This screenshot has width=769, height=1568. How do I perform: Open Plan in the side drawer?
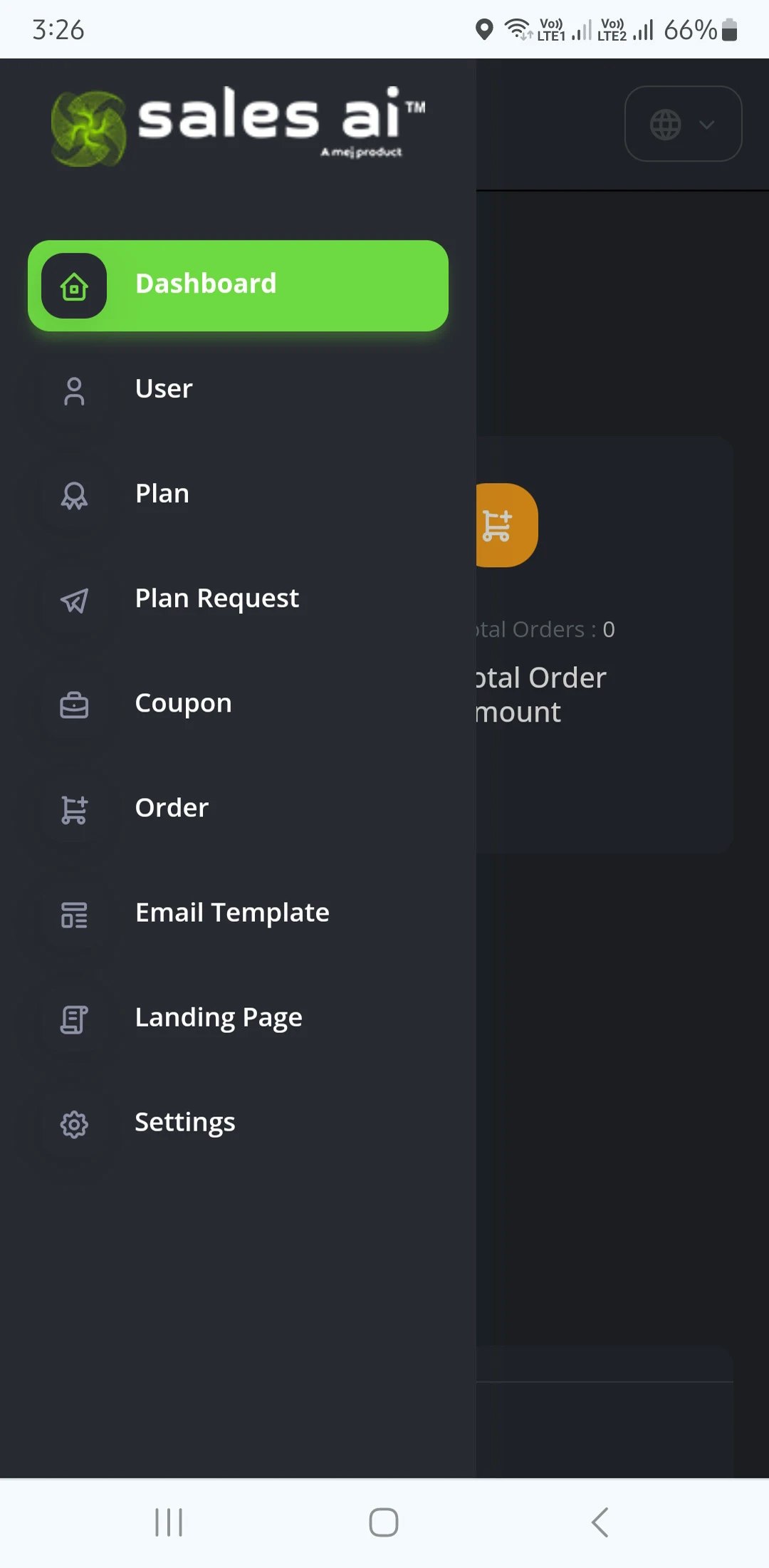tap(238, 494)
